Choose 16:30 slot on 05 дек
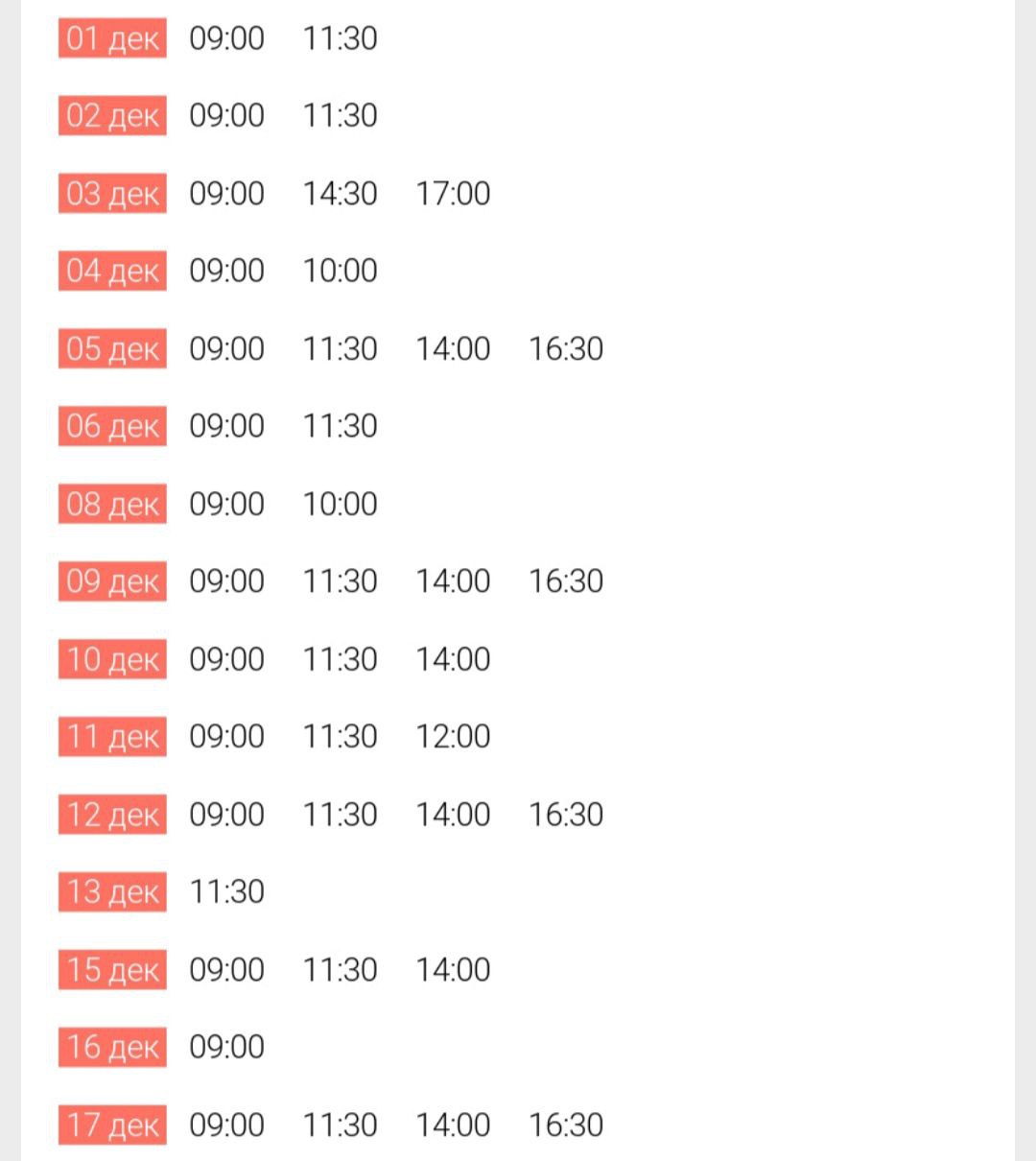1036x1161 pixels. coord(566,349)
